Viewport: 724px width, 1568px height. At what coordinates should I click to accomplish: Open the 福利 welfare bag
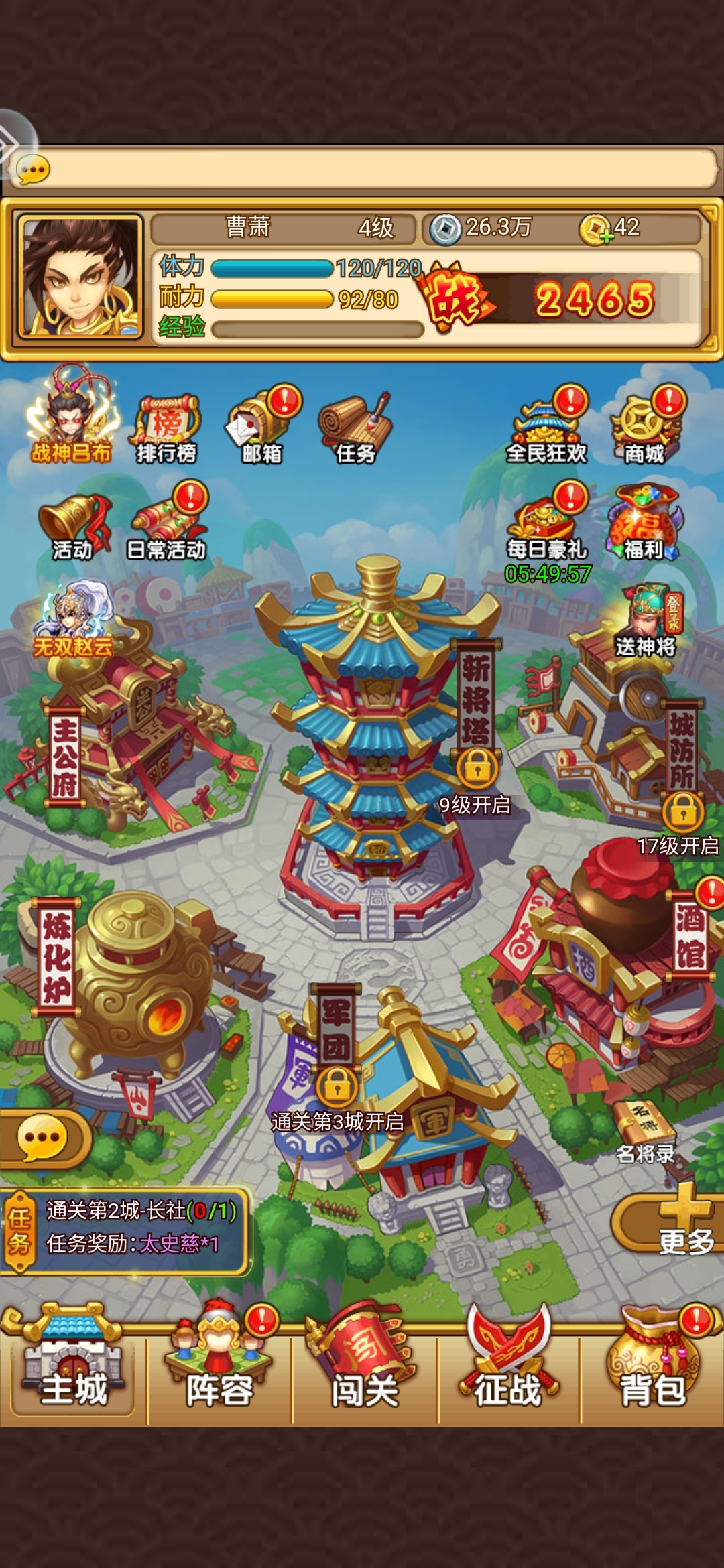point(644,523)
